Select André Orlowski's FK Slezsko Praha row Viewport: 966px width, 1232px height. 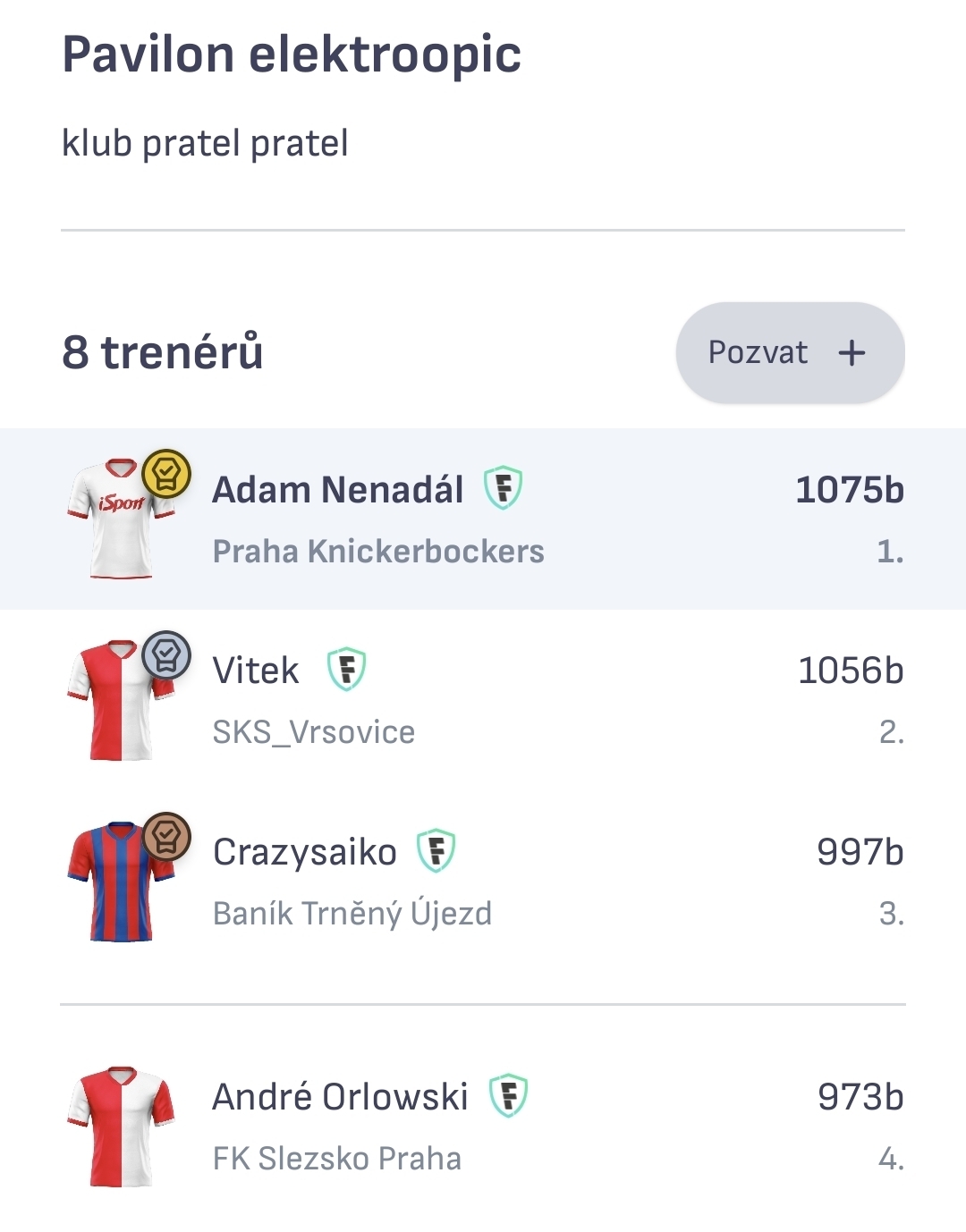483,1126
